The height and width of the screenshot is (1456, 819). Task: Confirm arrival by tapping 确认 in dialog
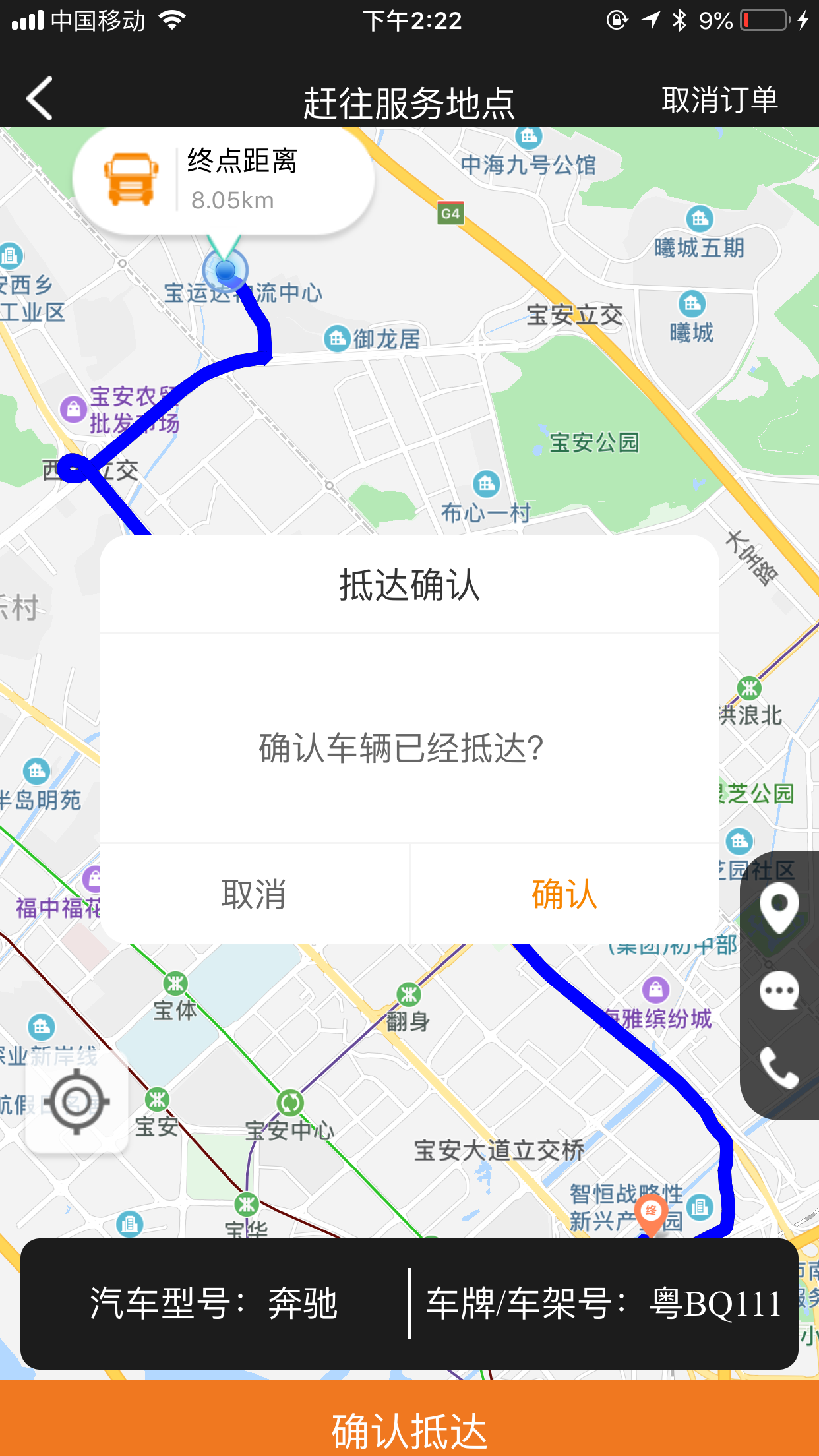click(x=566, y=895)
